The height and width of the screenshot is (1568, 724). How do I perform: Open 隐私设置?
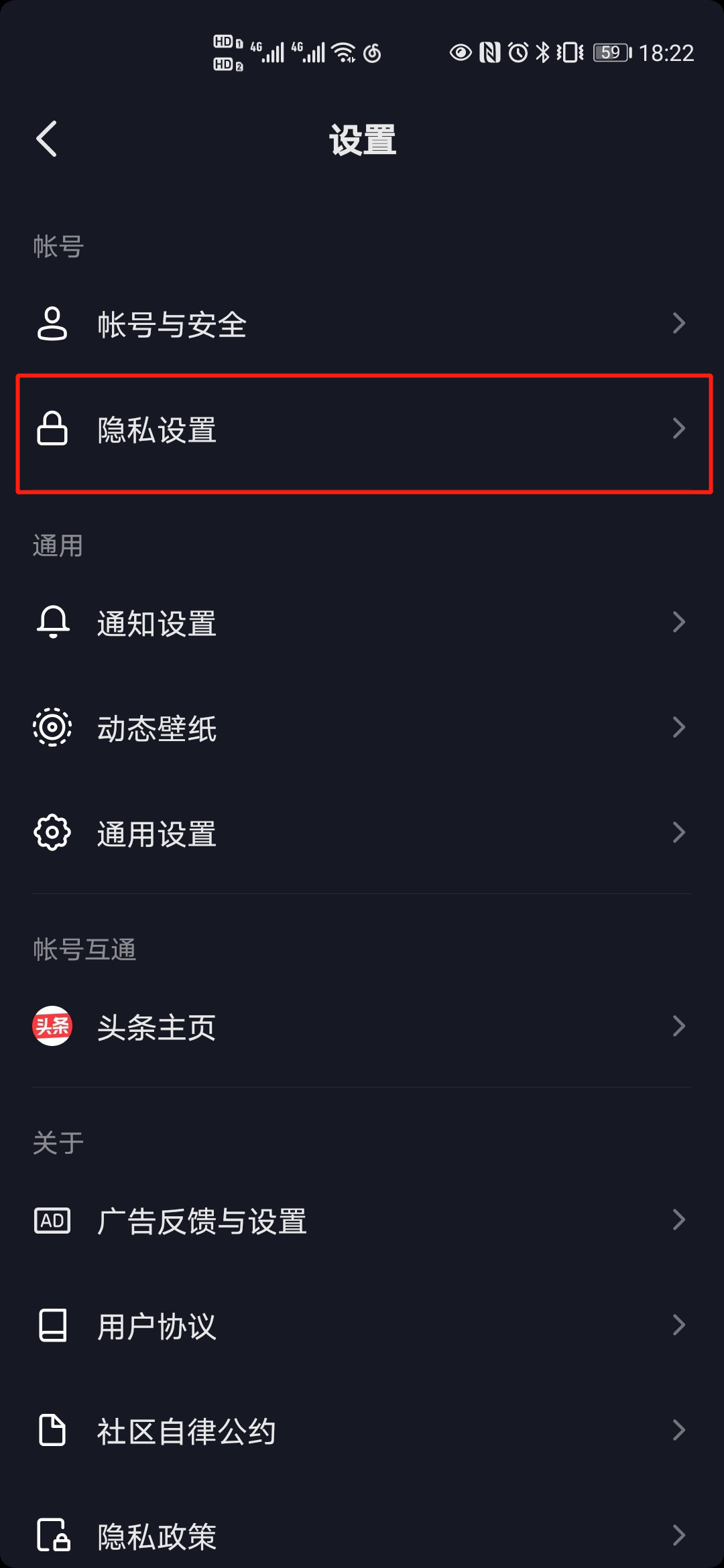tap(362, 430)
